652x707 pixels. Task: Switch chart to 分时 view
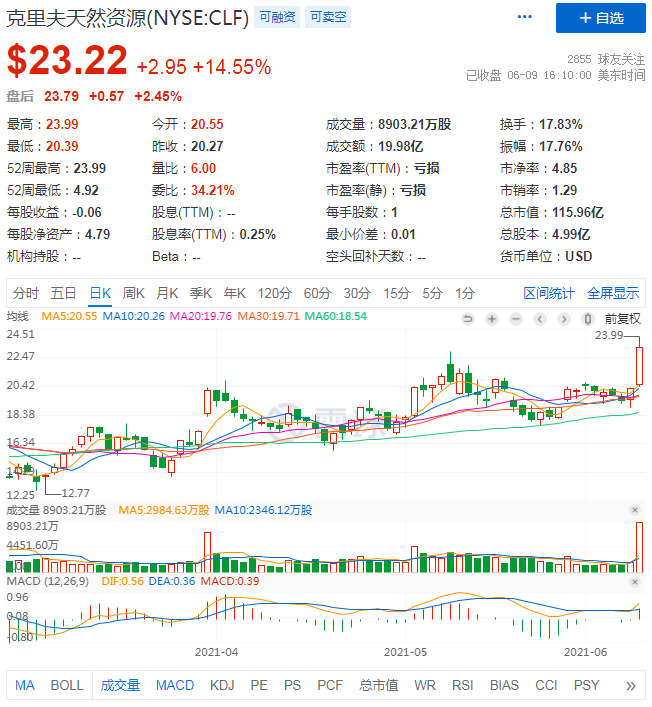[26, 293]
